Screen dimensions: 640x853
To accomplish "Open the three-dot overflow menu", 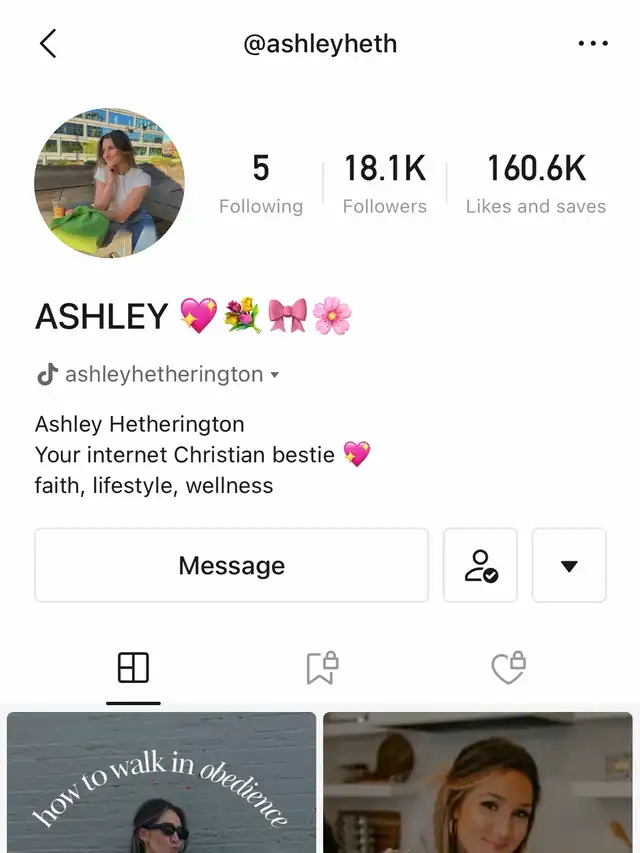I will (x=593, y=44).
